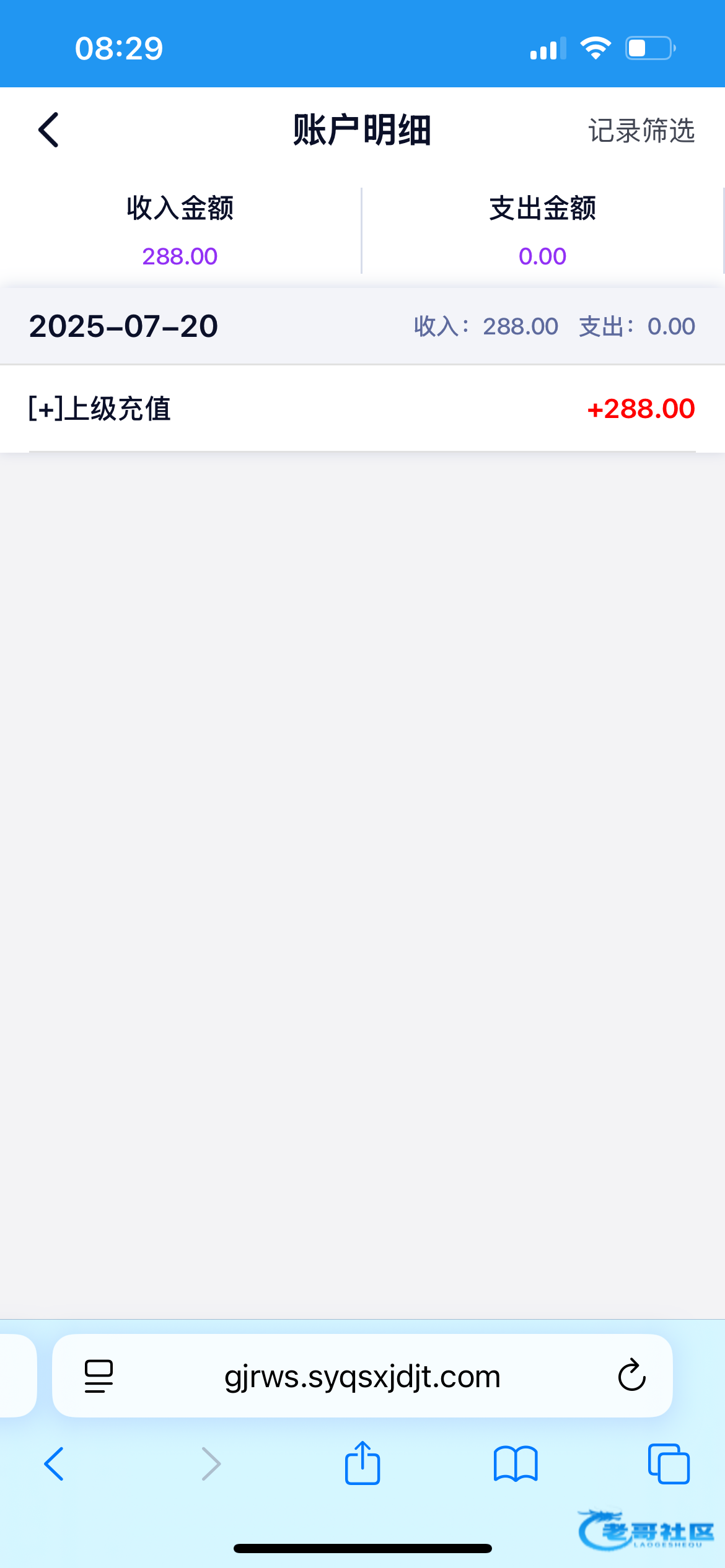Open Safari bookmarks
This screenshot has height=1568, width=725.
click(516, 1464)
